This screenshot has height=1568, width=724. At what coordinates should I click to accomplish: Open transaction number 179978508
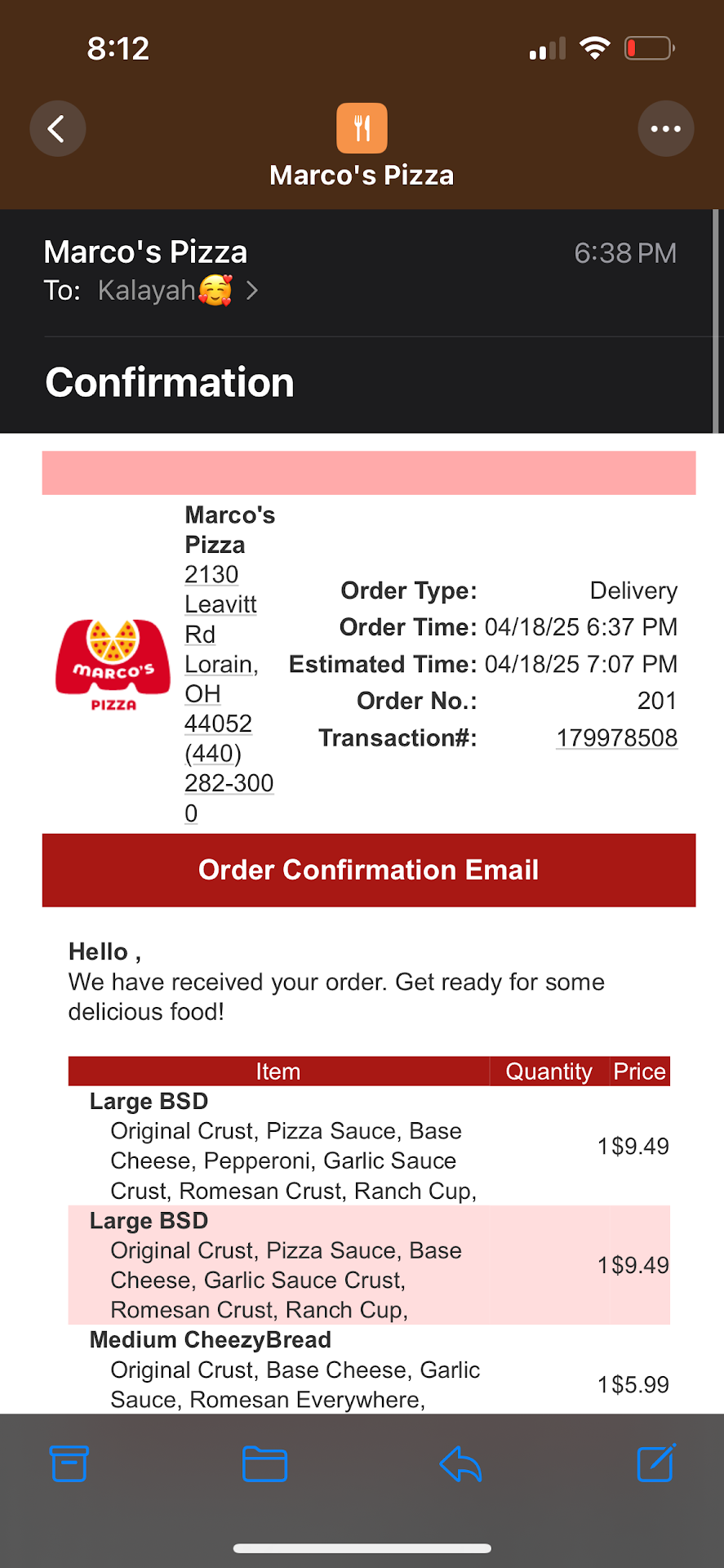616,737
